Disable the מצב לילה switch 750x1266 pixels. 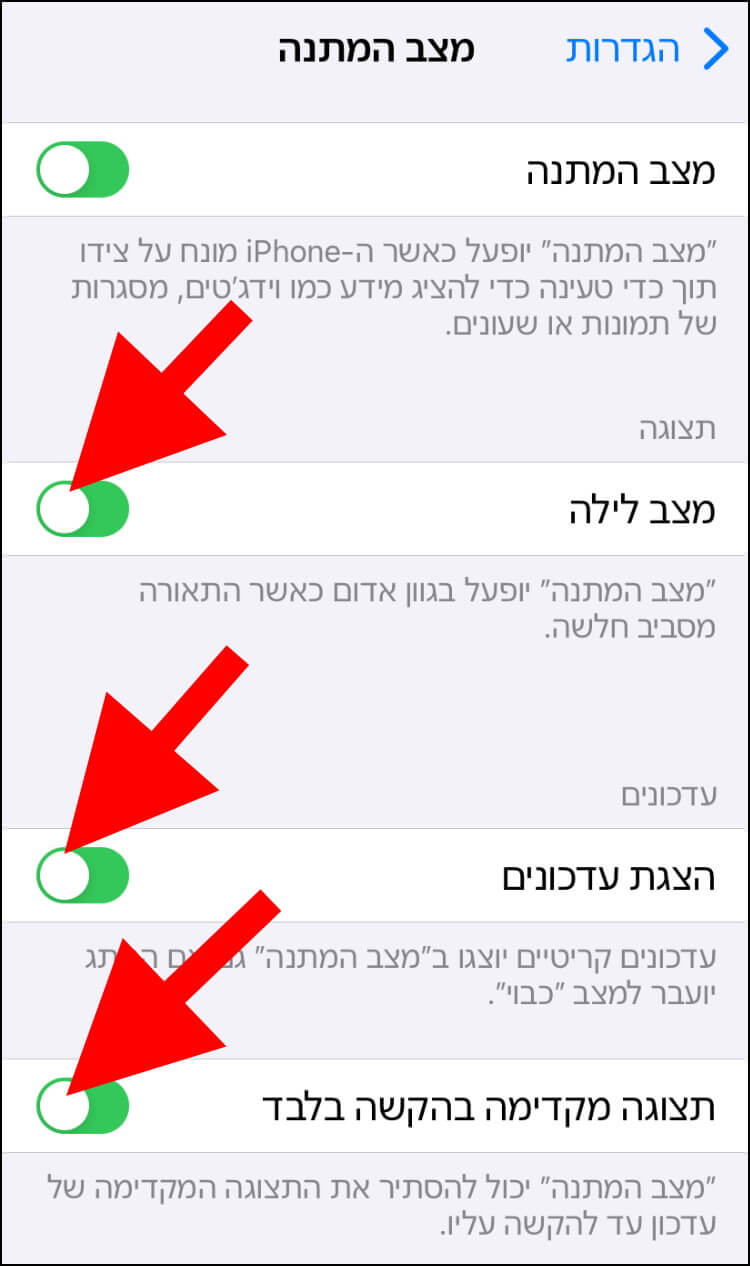(83, 509)
